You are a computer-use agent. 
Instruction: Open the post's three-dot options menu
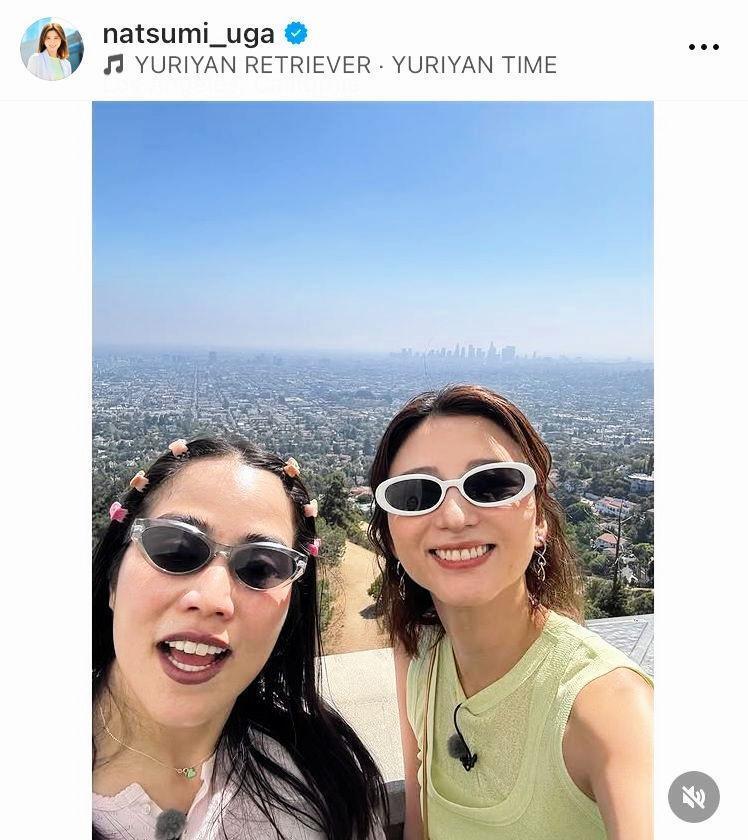pos(703,47)
